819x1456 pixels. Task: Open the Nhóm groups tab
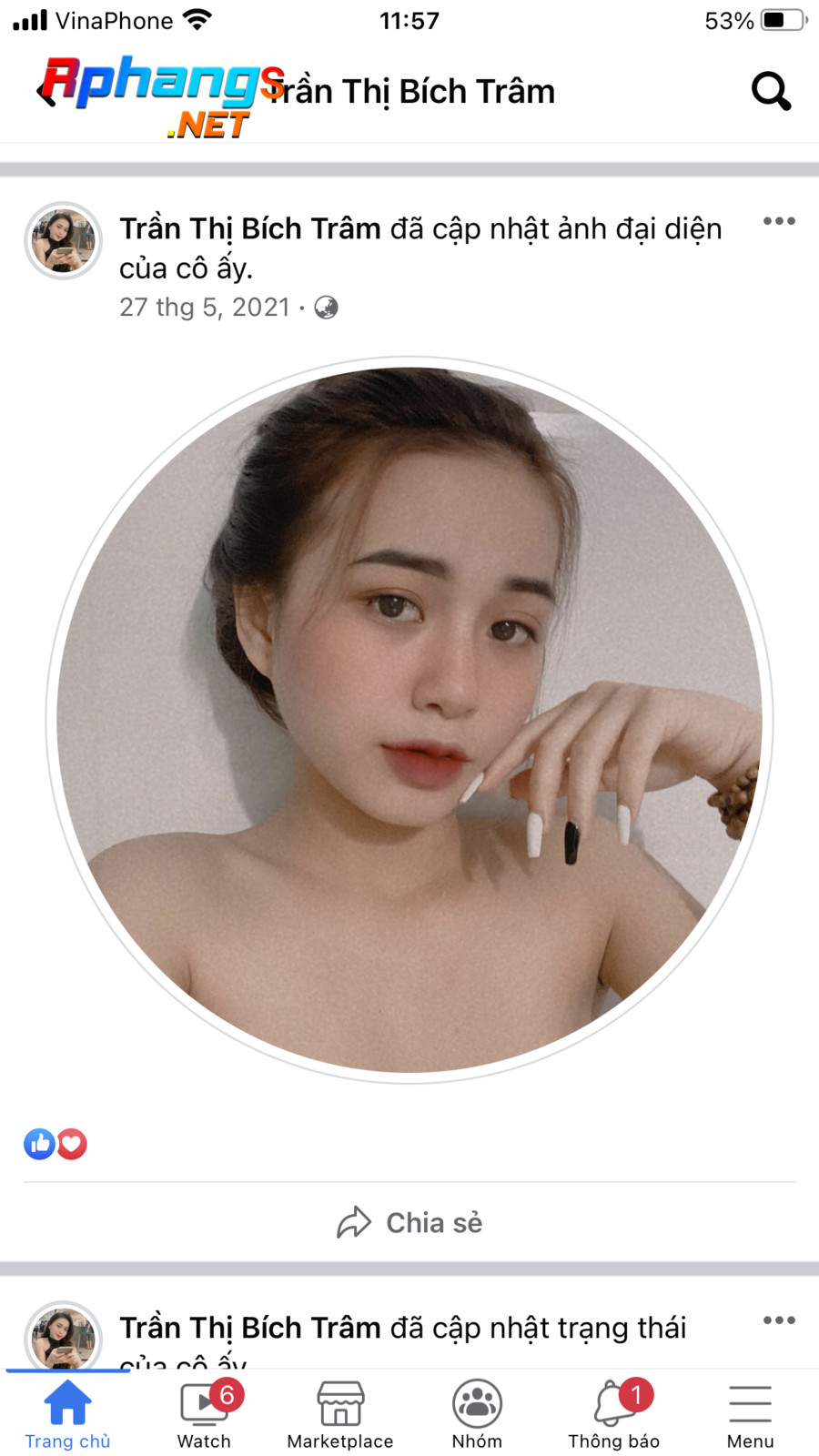tap(477, 1415)
